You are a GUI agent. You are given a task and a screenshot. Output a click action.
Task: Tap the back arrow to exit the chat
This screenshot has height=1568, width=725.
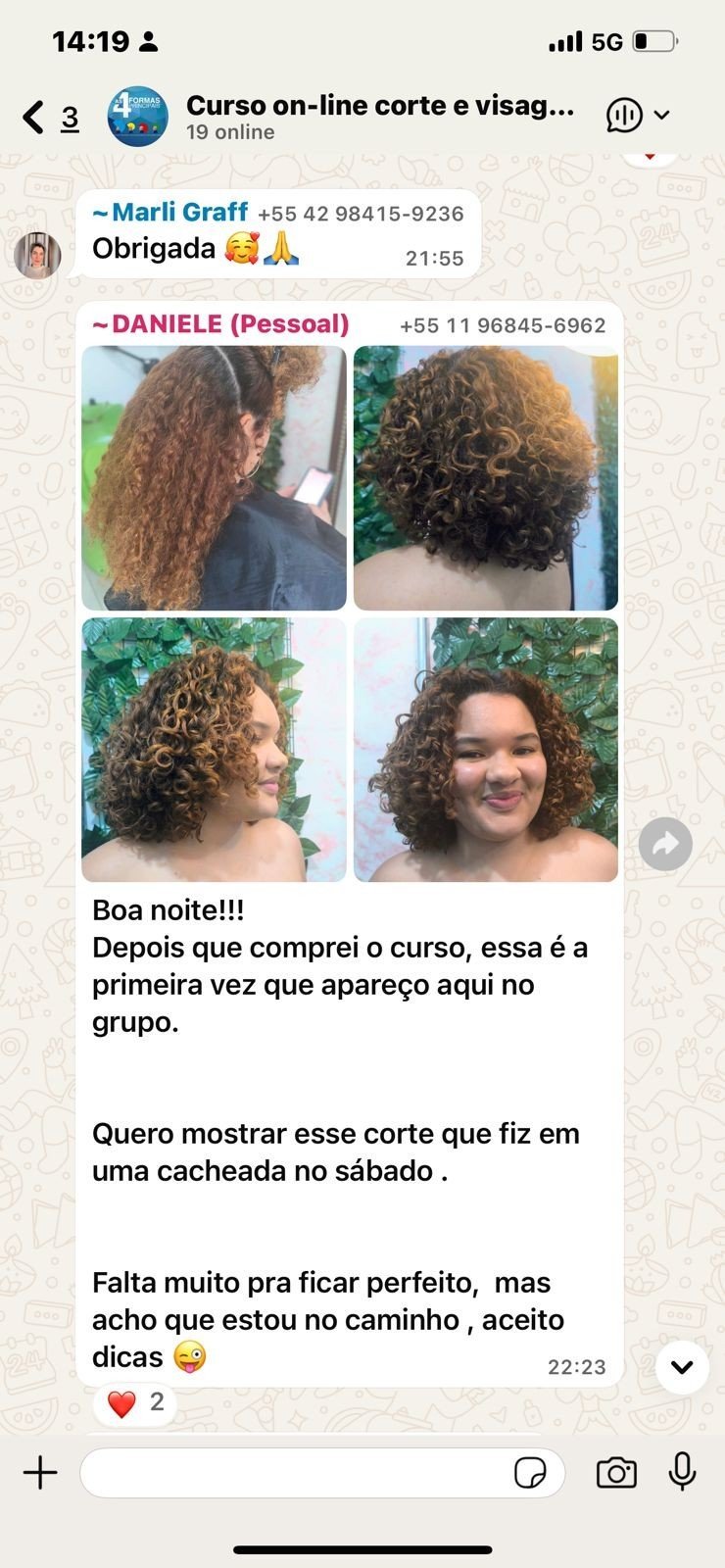(x=30, y=115)
